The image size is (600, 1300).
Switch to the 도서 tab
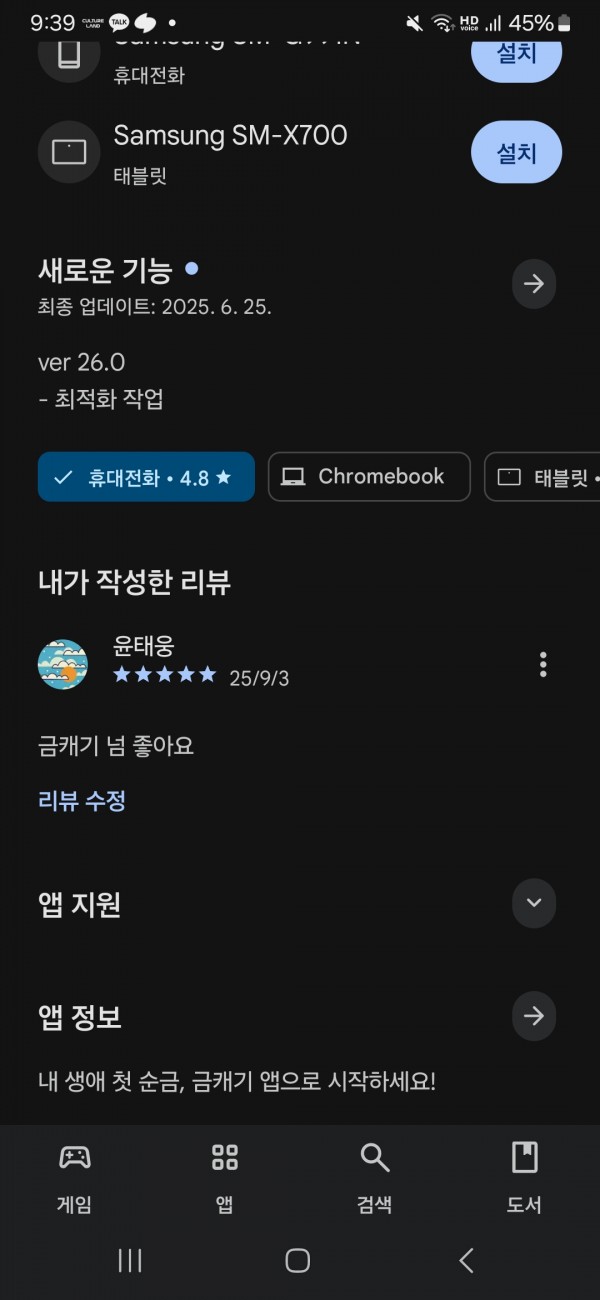pos(525,1179)
